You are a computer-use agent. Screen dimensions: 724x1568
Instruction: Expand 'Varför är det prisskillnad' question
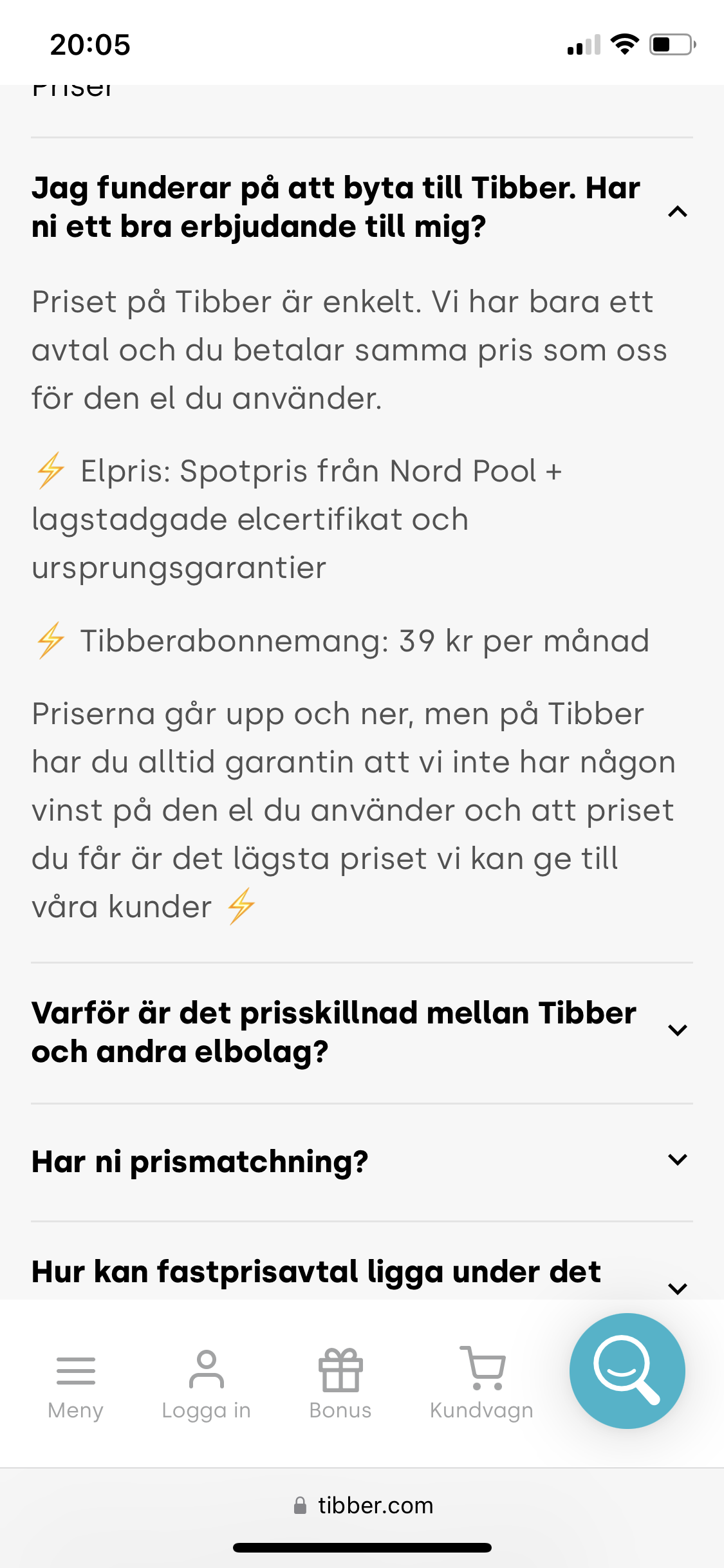[362, 1032]
